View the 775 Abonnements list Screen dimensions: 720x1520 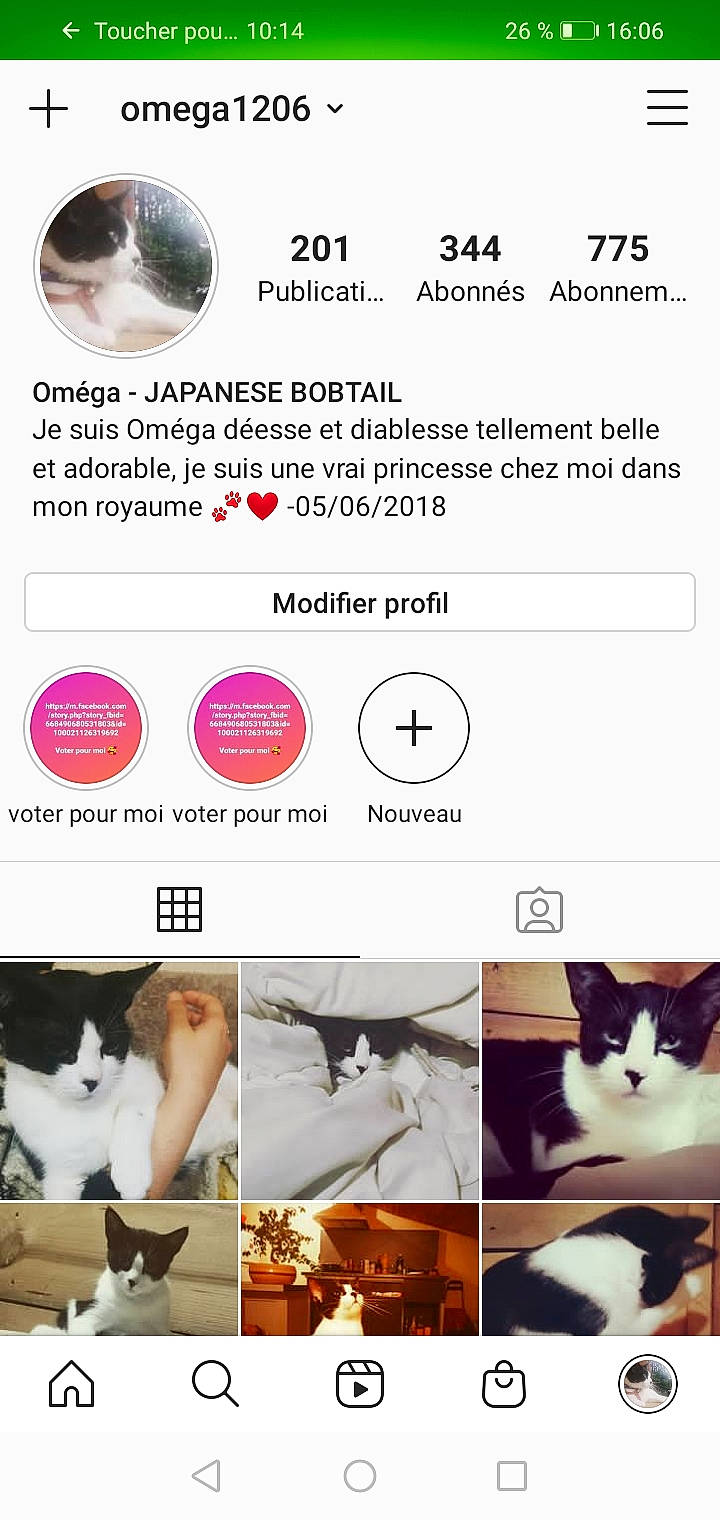click(x=620, y=265)
